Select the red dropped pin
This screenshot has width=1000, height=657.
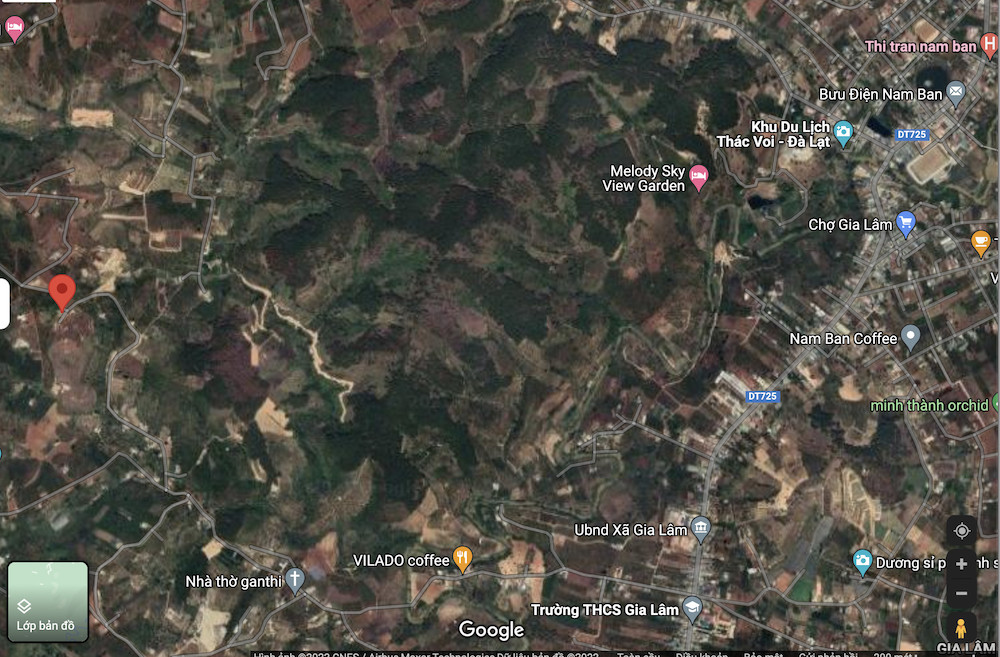(x=62, y=292)
